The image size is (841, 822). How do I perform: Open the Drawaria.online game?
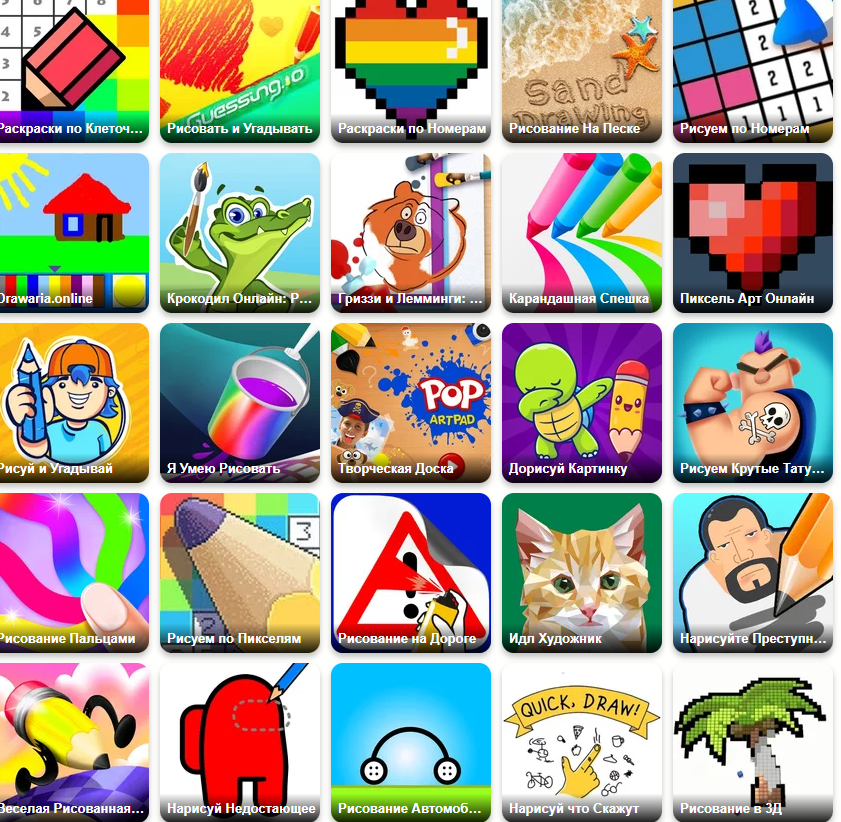70,232
